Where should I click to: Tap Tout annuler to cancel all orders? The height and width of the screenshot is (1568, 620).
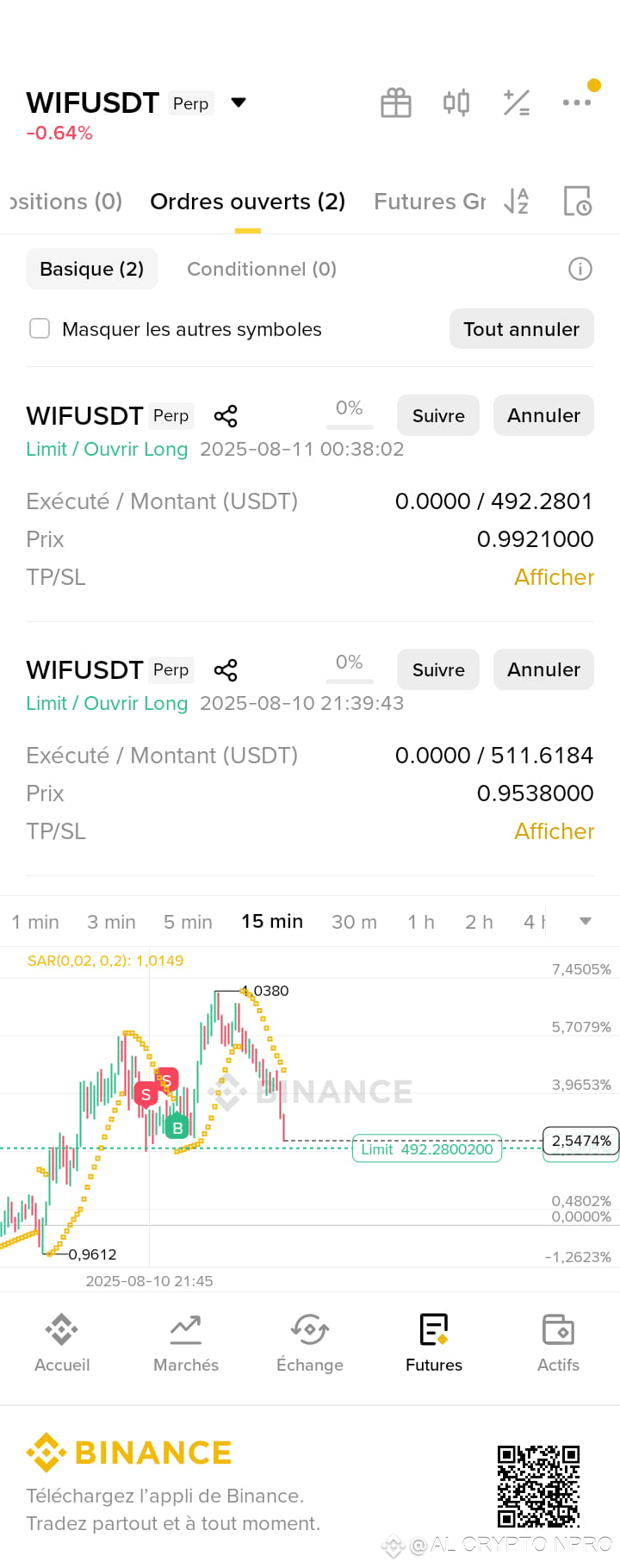(x=522, y=329)
